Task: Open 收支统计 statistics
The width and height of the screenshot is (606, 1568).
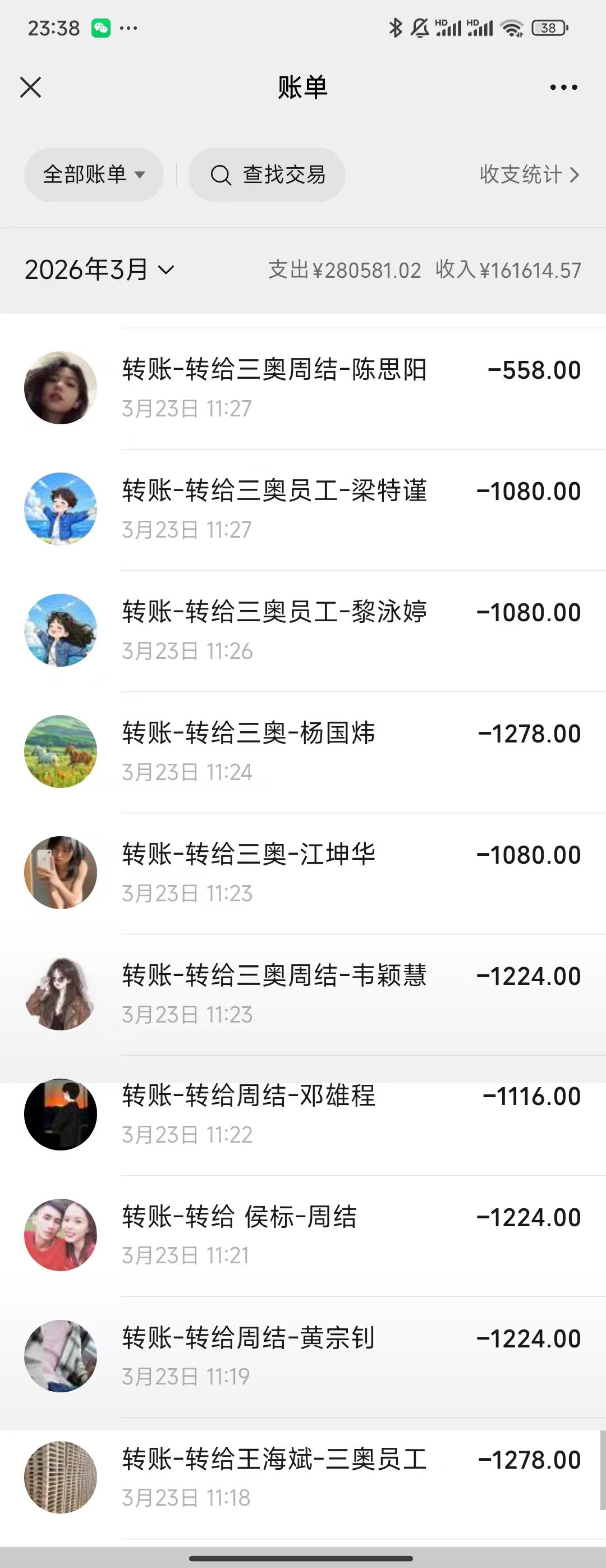Action: click(x=529, y=175)
